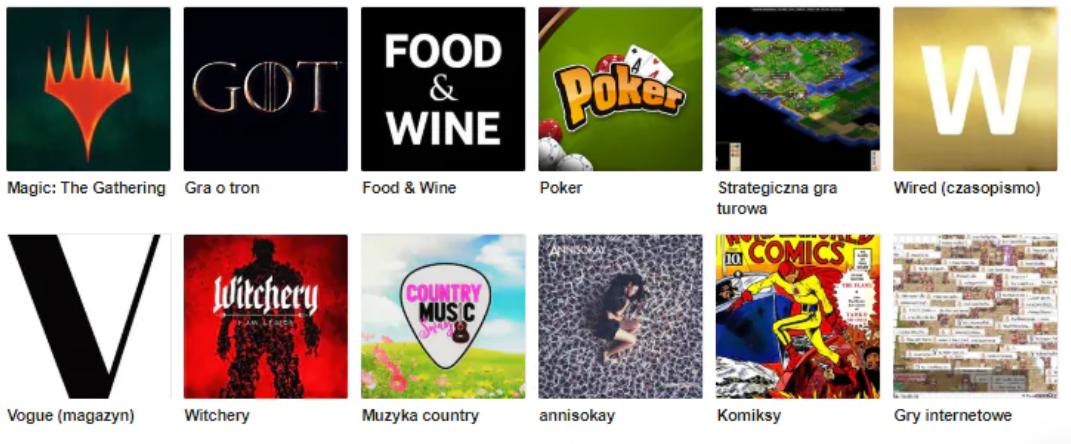Image resolution: width=1071 pixels, height=444 pixels.
Task: Open Strategiczna gra turowa tile
Action: (x=797, y=90)
